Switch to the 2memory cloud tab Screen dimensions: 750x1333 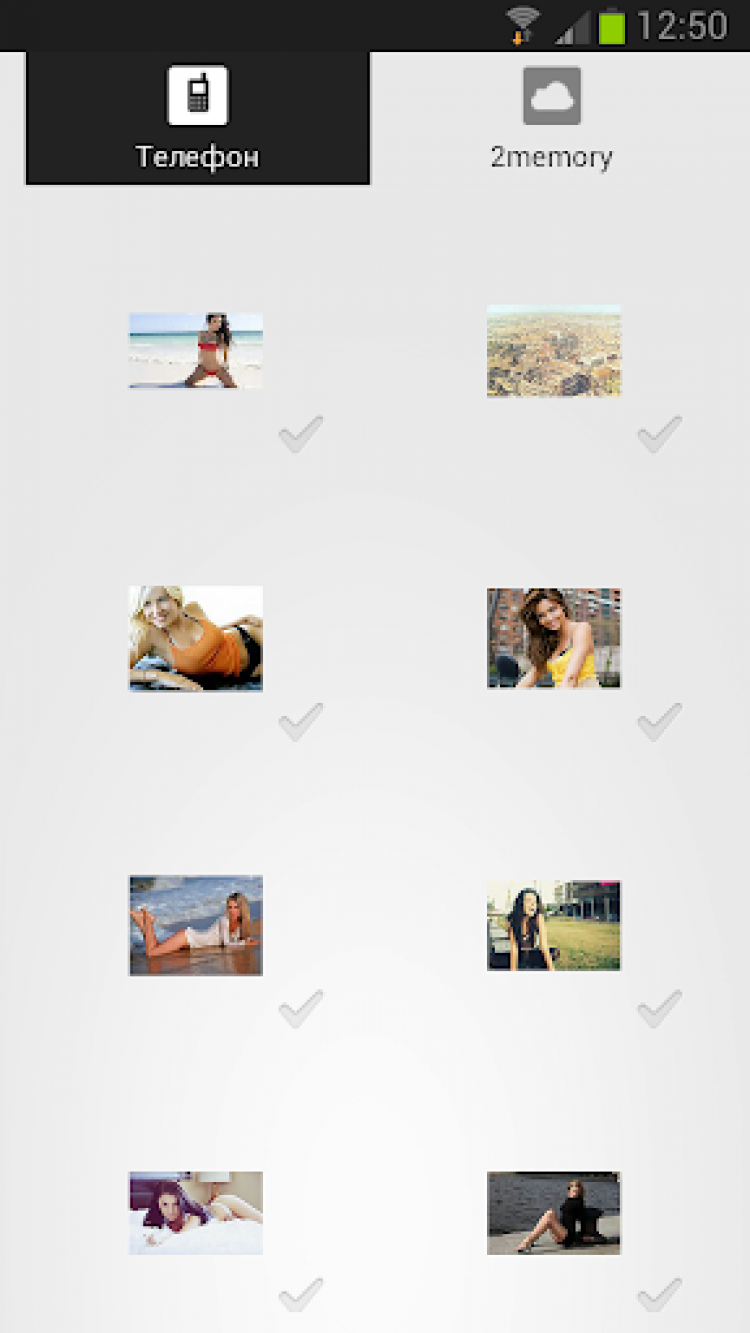[551, 118]
